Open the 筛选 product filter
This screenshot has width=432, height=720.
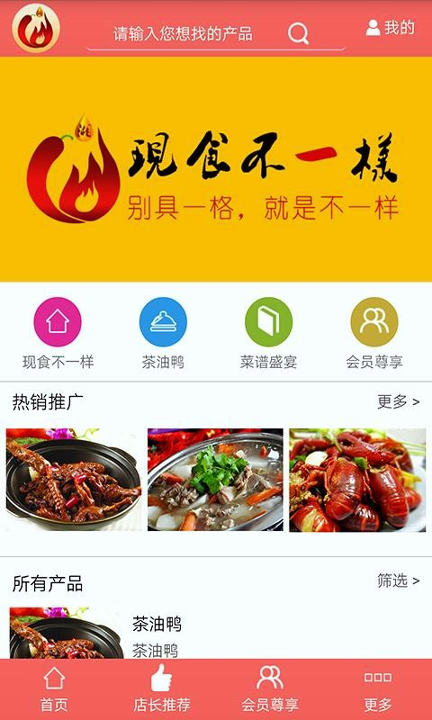point(398,581)
